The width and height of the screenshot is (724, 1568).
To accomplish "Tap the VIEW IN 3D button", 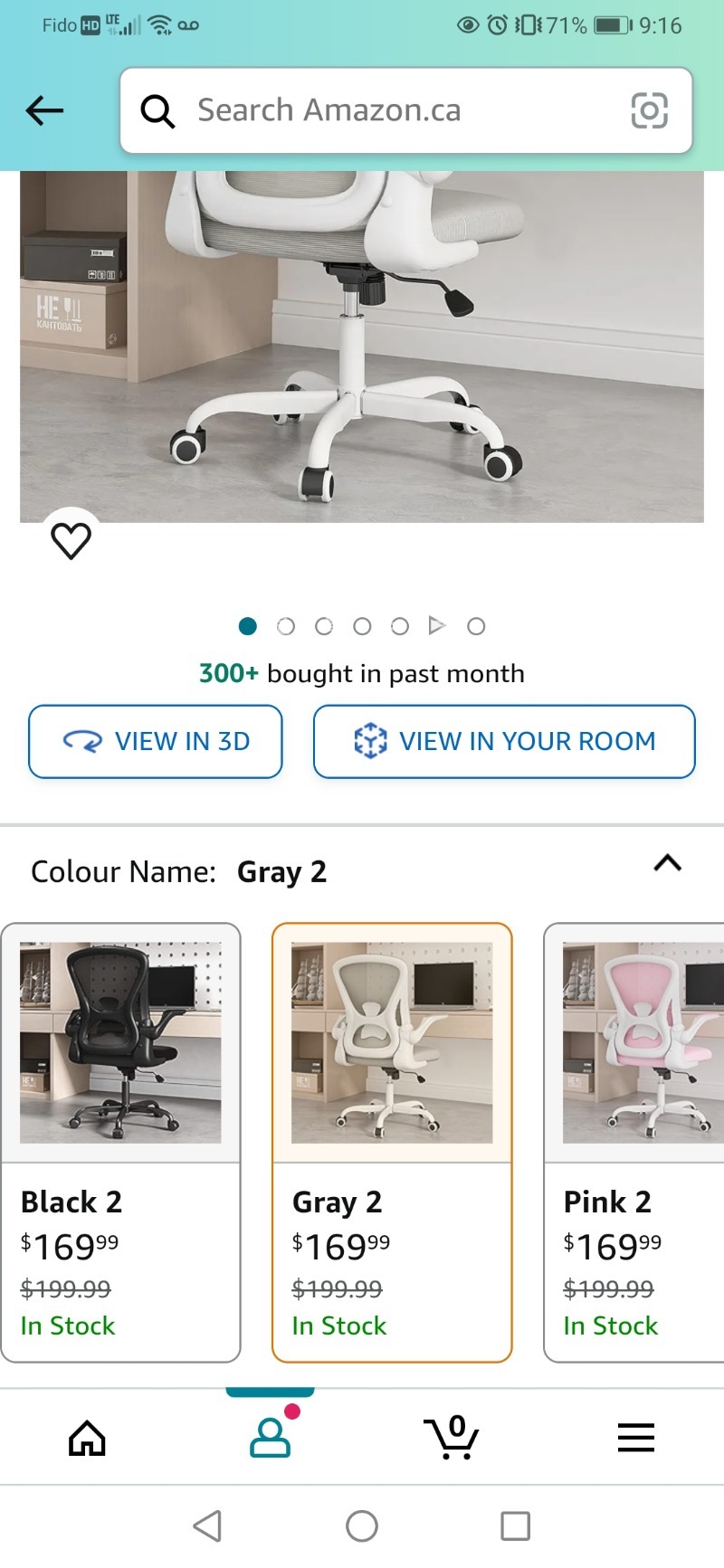I will 155,741.
